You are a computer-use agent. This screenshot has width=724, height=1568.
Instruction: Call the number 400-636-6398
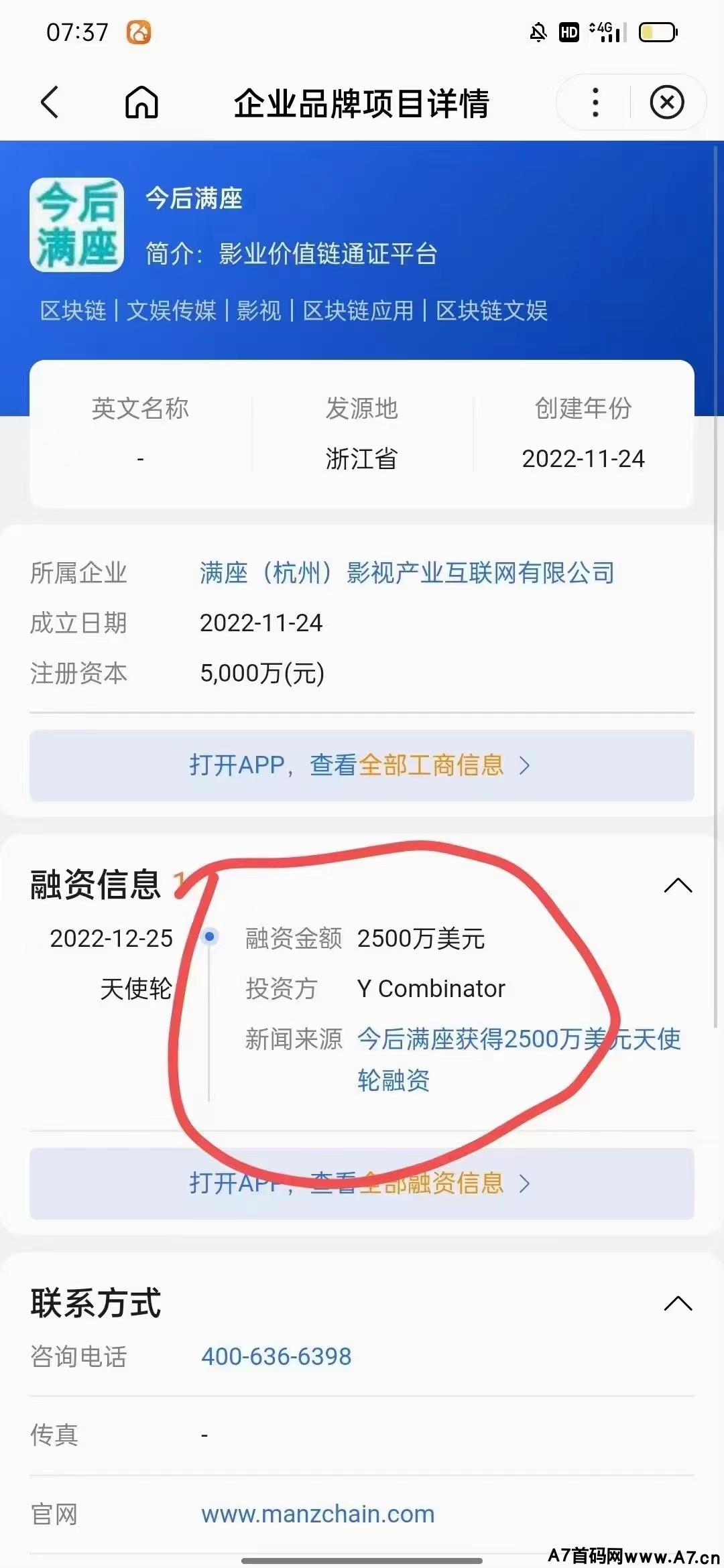point(276,1356)
